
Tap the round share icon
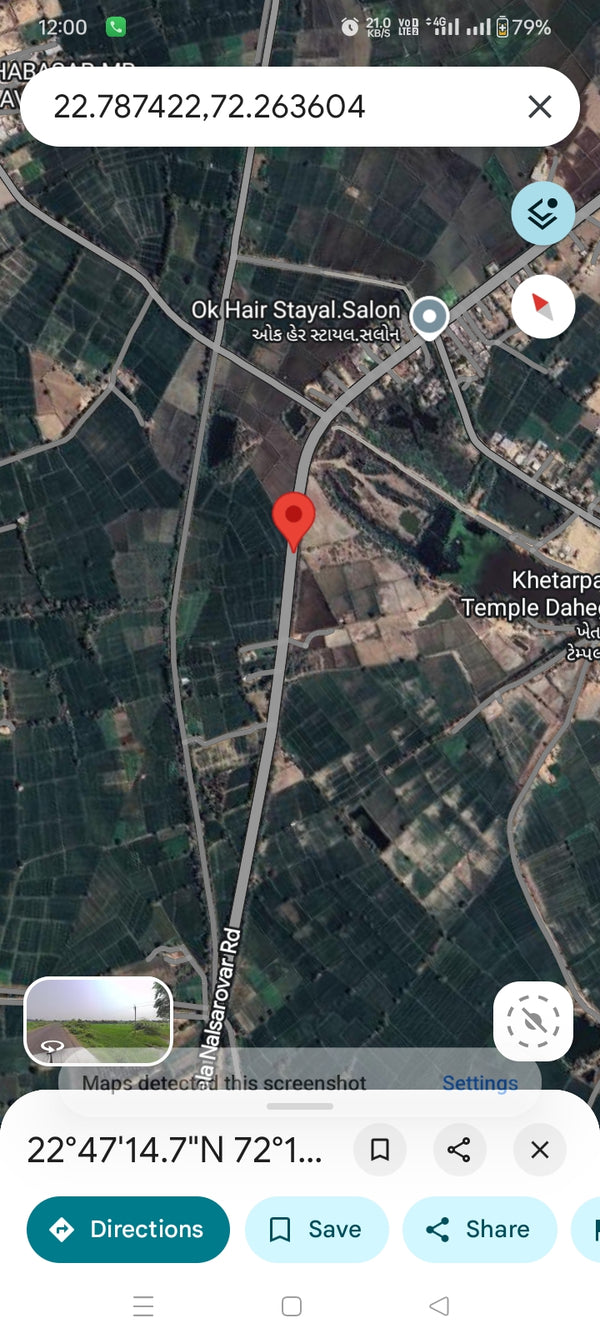[x=459, y=1150]
